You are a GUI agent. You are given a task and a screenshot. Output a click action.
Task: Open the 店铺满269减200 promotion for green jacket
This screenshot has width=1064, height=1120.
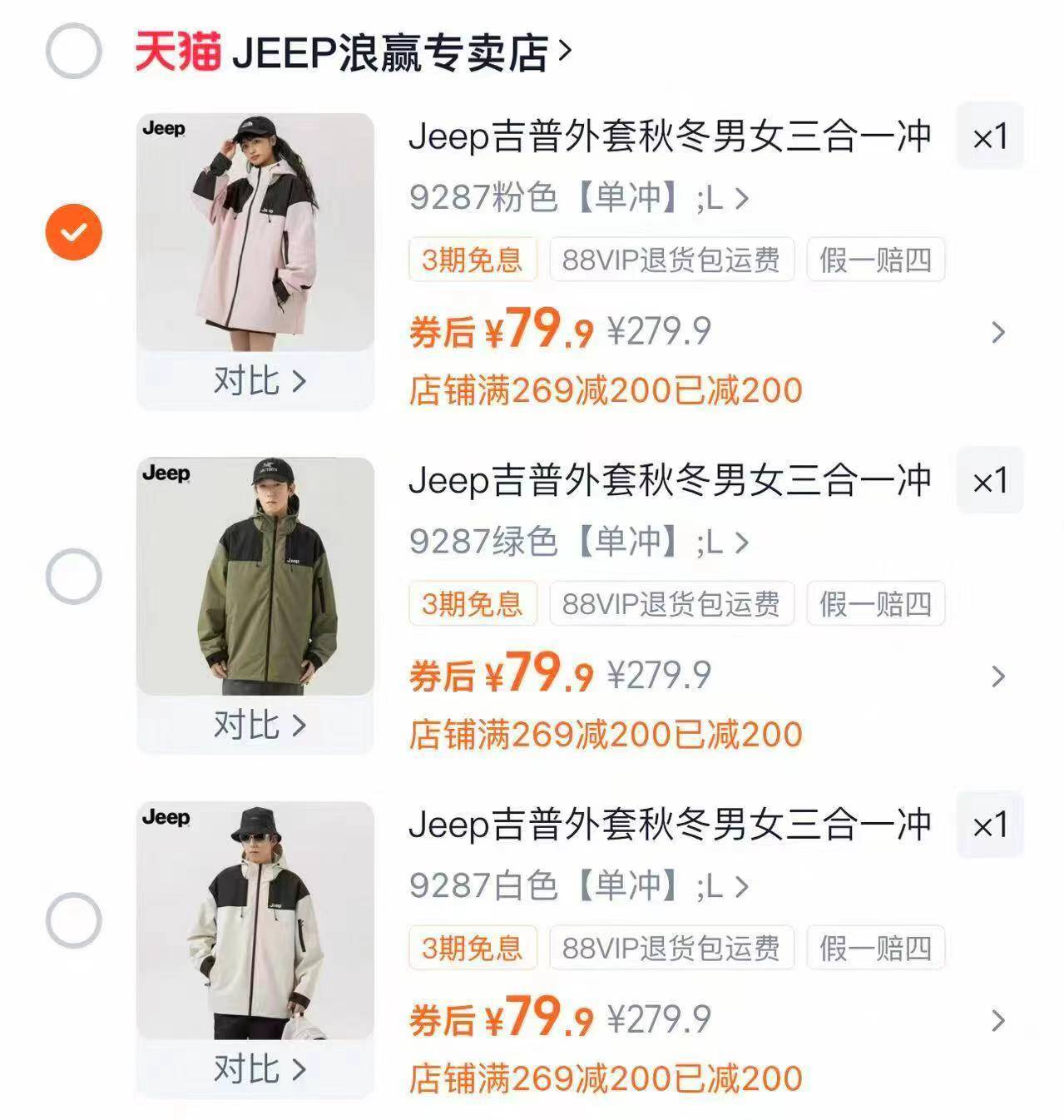tap(606, 733)
